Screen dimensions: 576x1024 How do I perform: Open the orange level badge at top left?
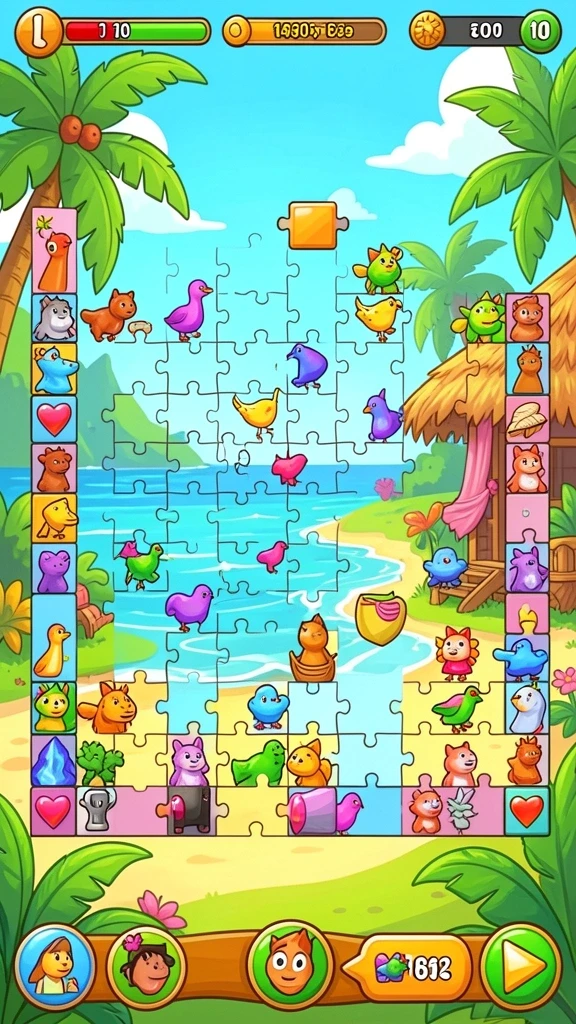tap(39, 31)
